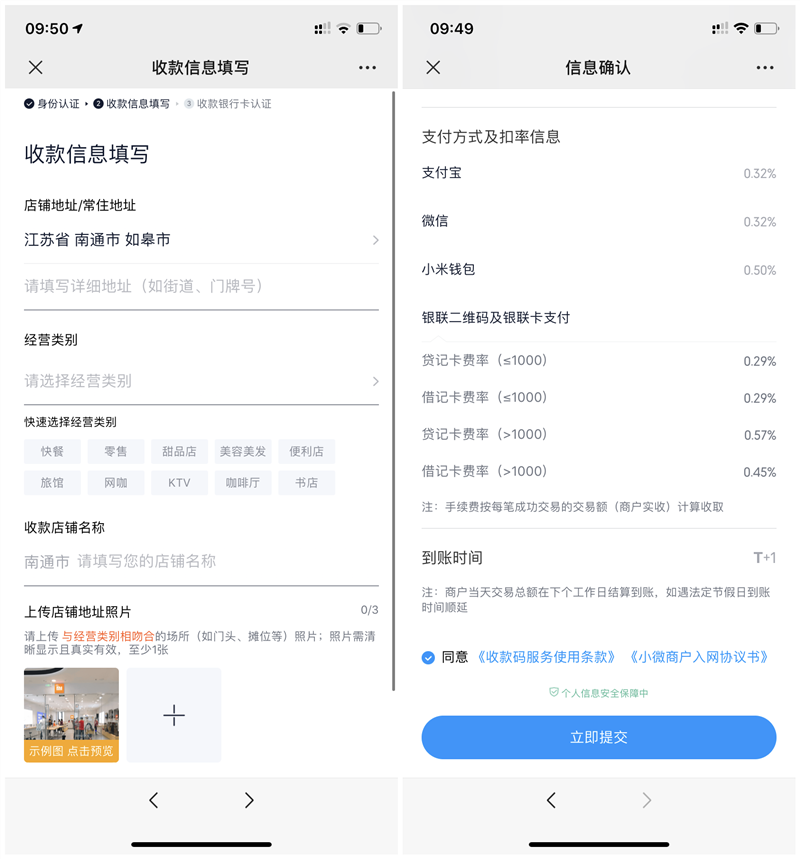Choose the 零售 quick category

(116, 451)
